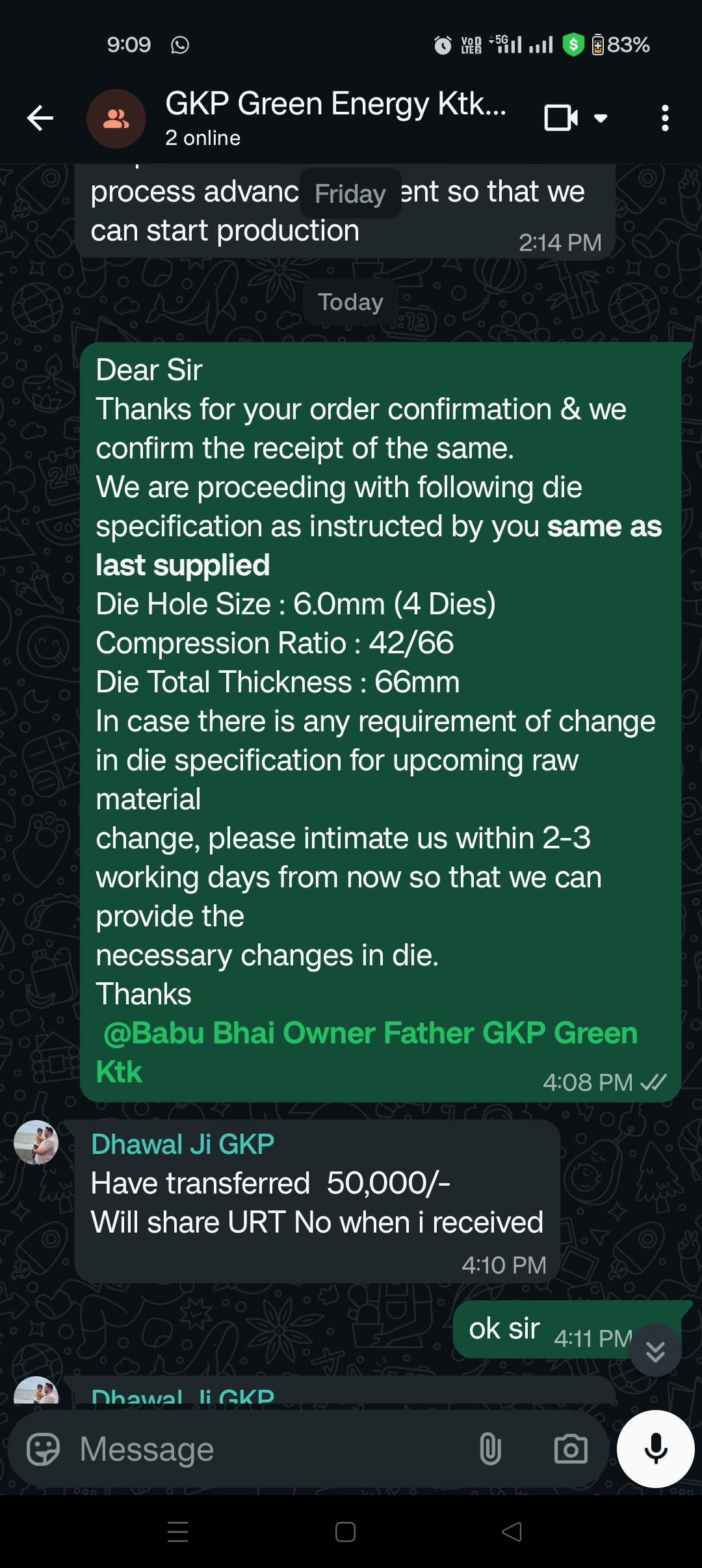Start a group video call

point(560,118)
